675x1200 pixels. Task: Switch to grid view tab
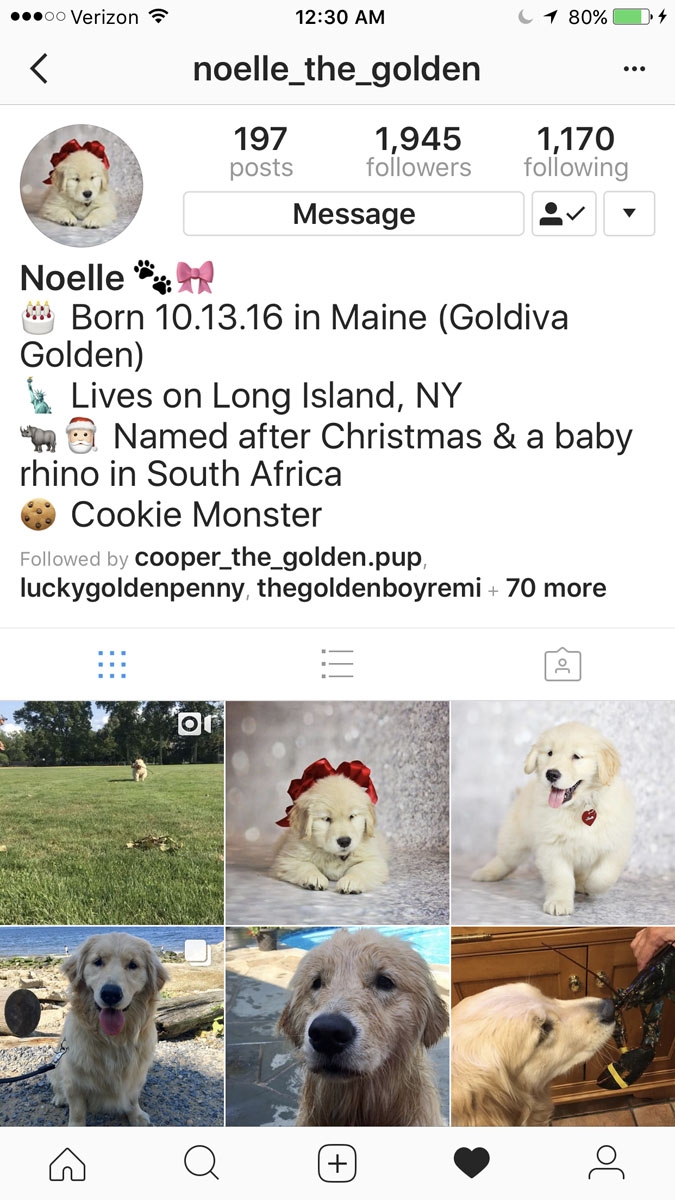click(112, 664)
